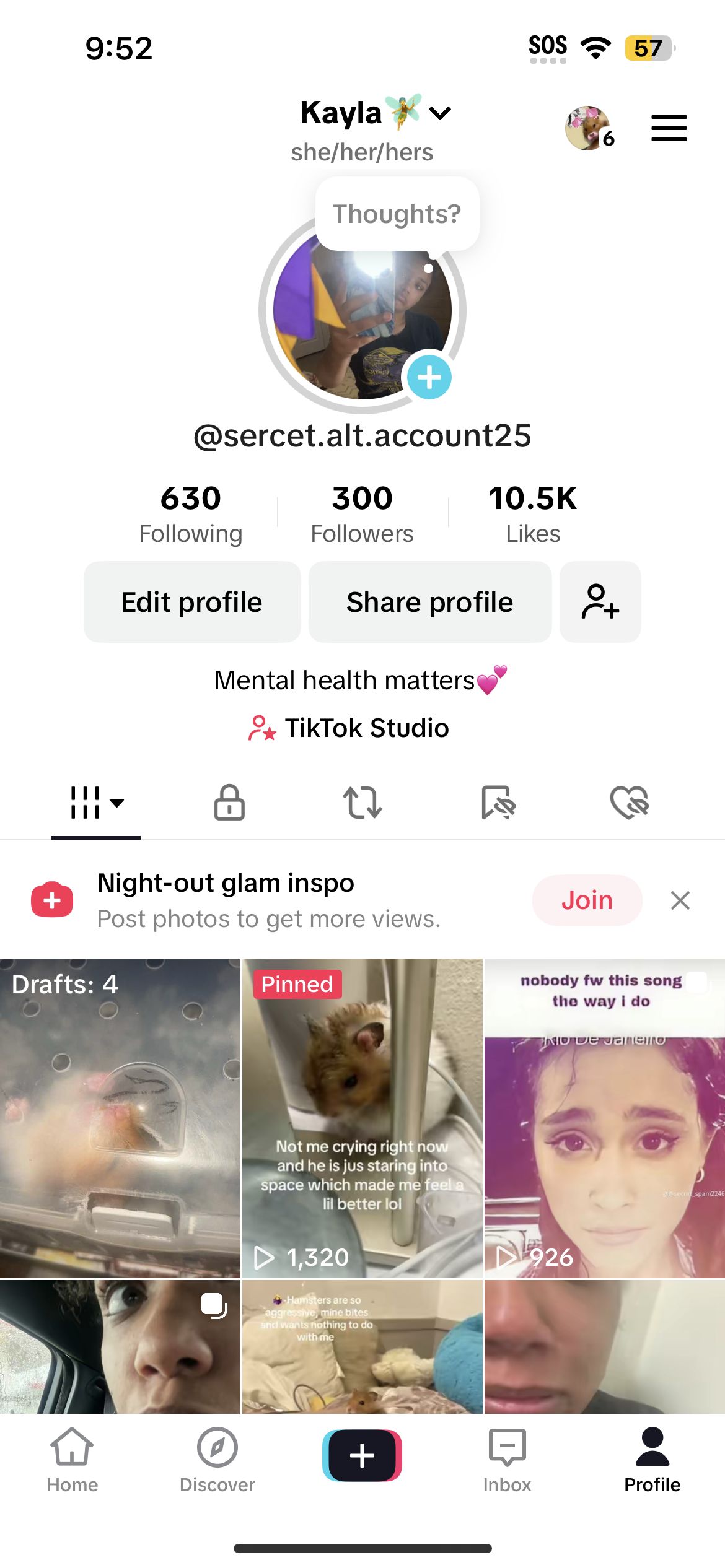Expand the Kayla account switcher dropdown

(439, 113)
